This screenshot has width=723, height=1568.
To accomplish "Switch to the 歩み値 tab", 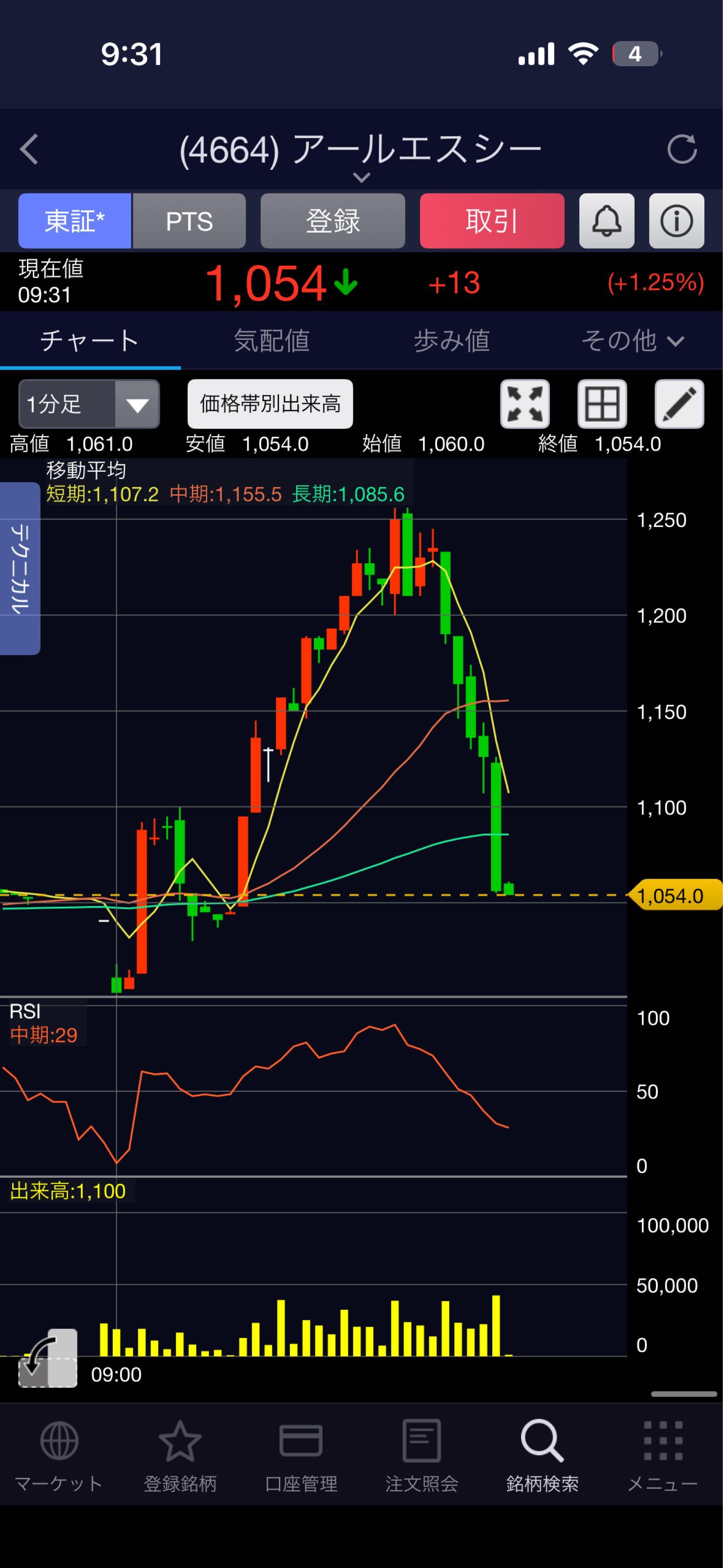I will 451,340.
